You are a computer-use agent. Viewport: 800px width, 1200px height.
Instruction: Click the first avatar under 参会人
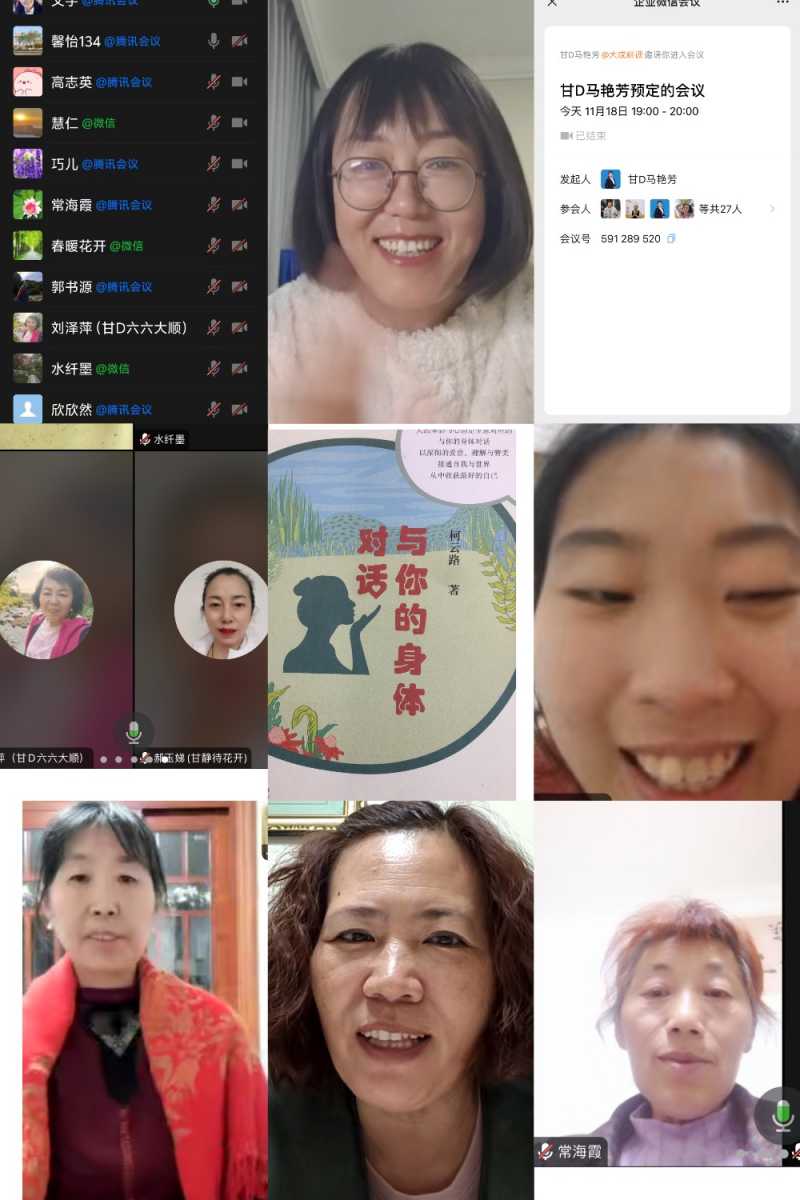pyautogui.click(x=610, y=208)
